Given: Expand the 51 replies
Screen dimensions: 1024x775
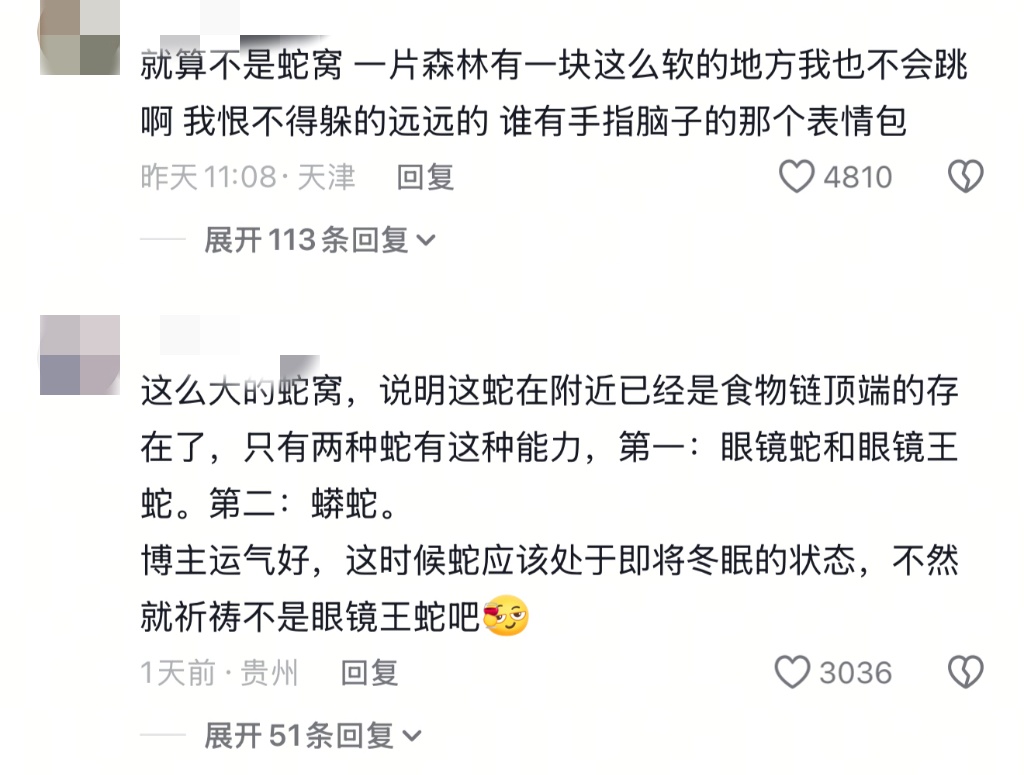Looking at the screenshot, I should tap(312, 736).
